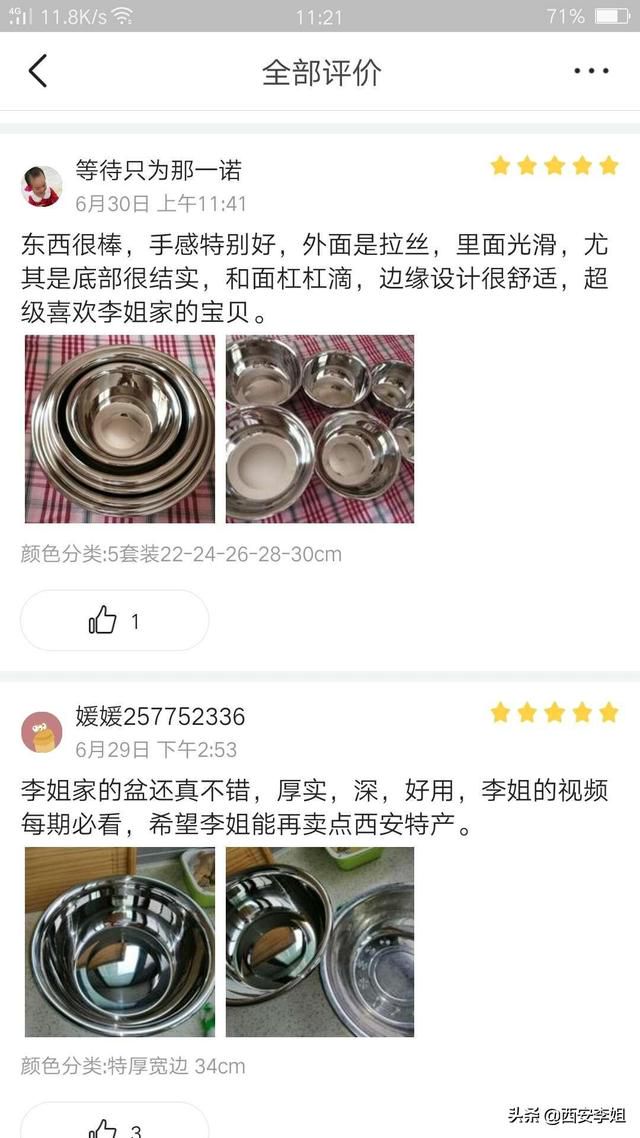This screenshot has height=1138, width=640.
Task: Open 等待只为那一诺's profile avatar
Action: click(41, 186)
